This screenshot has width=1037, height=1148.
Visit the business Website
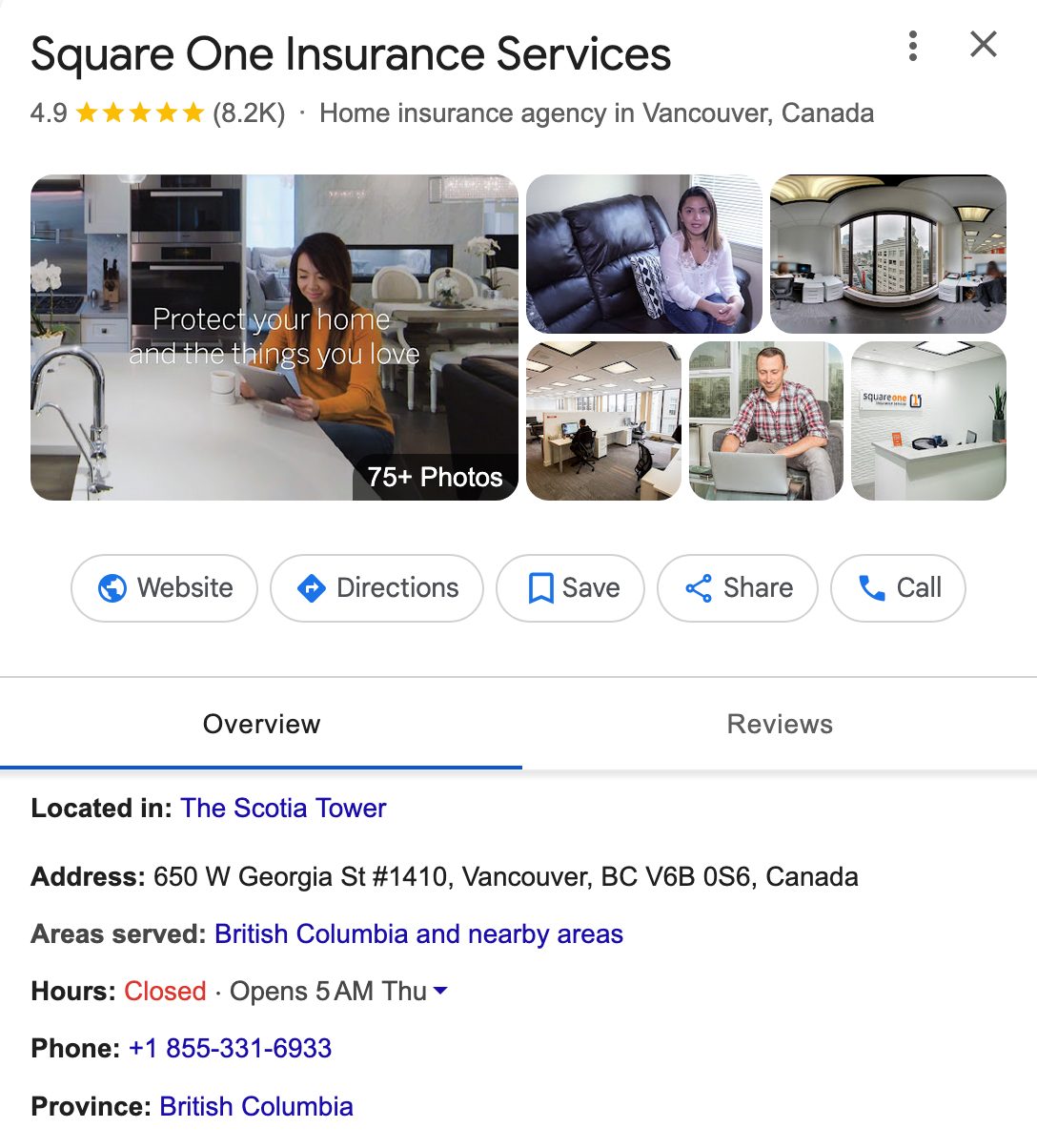tap(165, 588)
